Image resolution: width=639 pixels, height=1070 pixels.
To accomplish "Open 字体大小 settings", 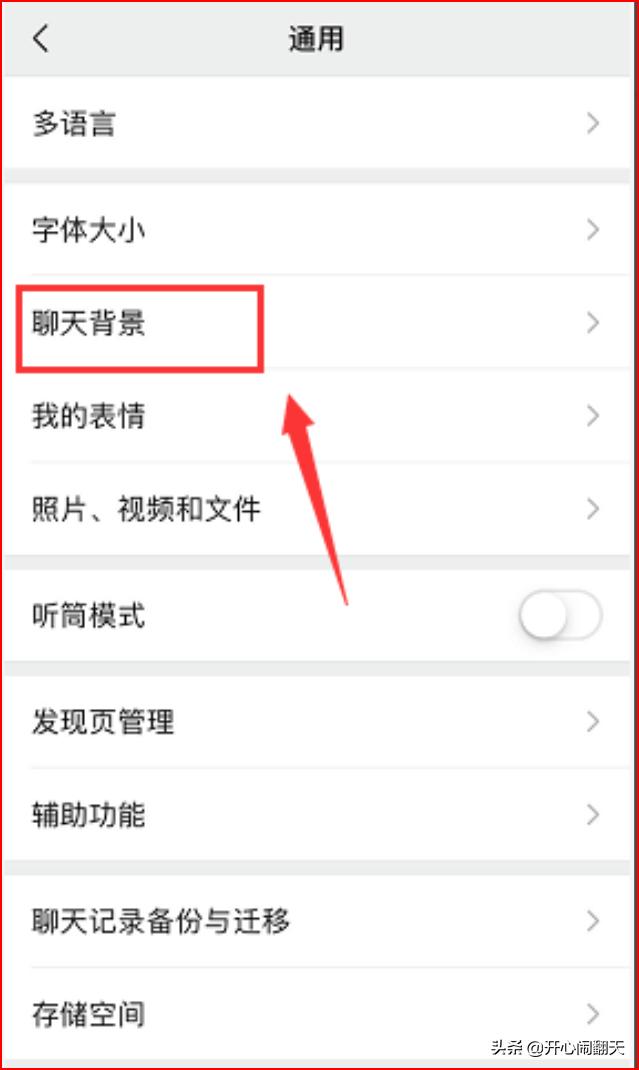I will coord(318,230).
